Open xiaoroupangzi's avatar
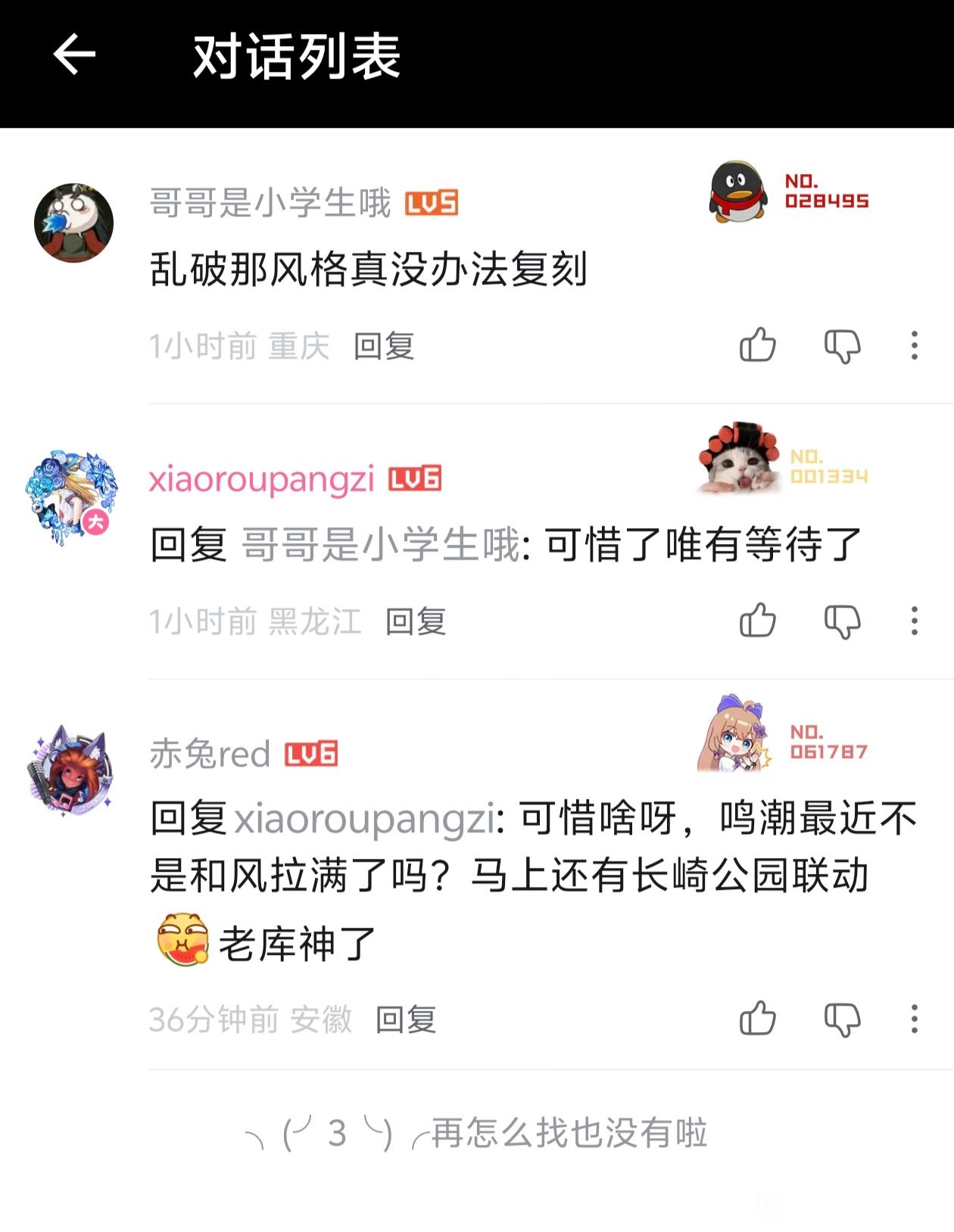This screenshot has width=954, height=1232. click(x=72, y=498)
